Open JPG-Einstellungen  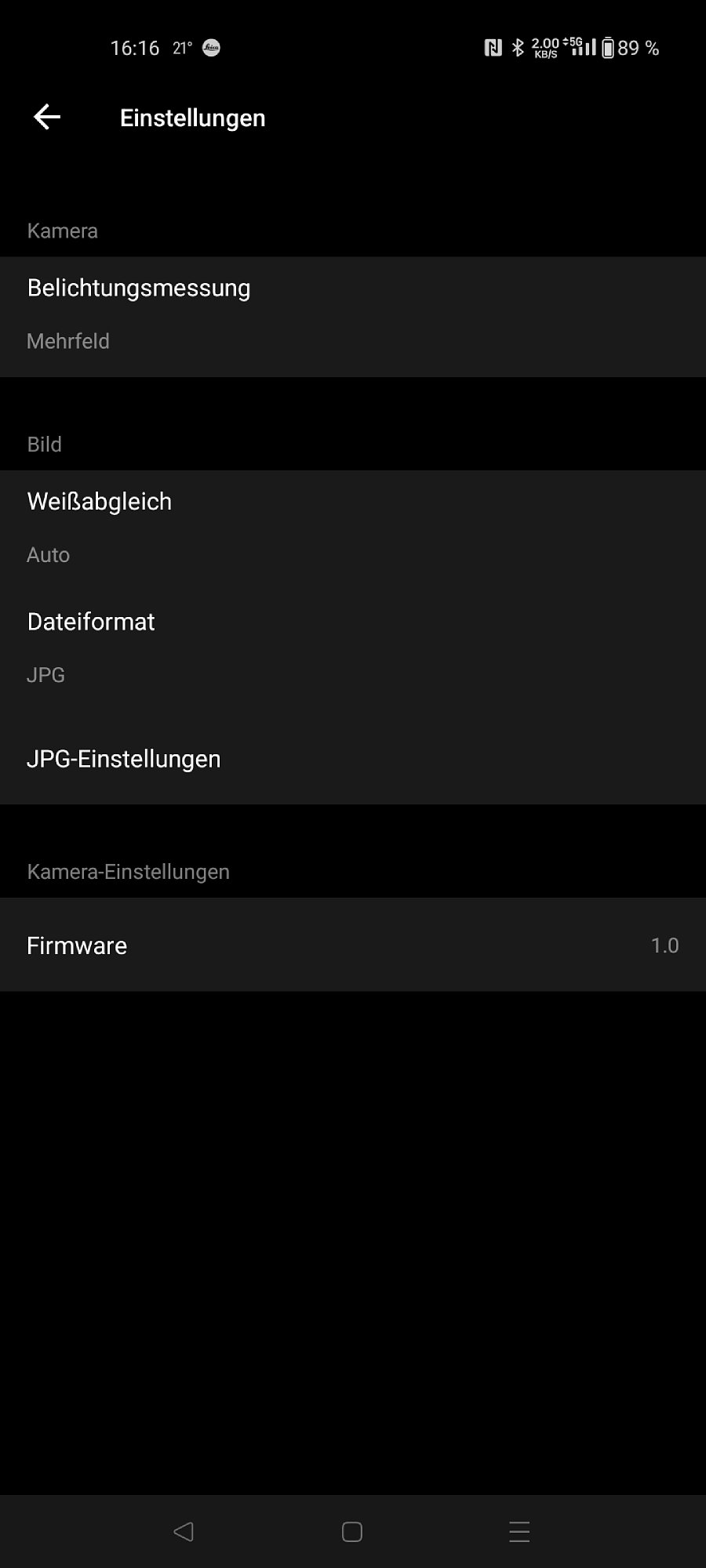[x=353, y=759]
